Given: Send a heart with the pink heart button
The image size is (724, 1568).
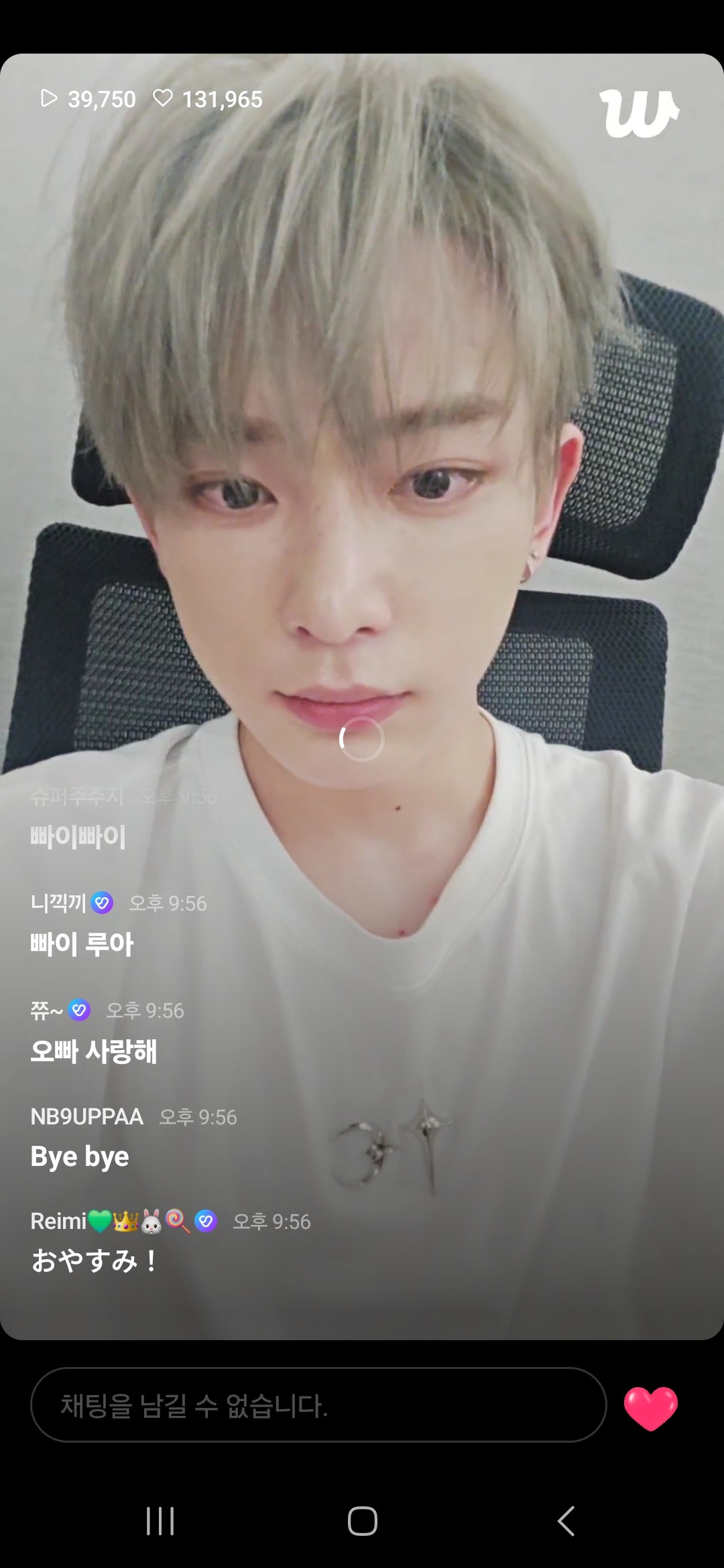Looking at the screenshot, I should [x=650, y=1408].
